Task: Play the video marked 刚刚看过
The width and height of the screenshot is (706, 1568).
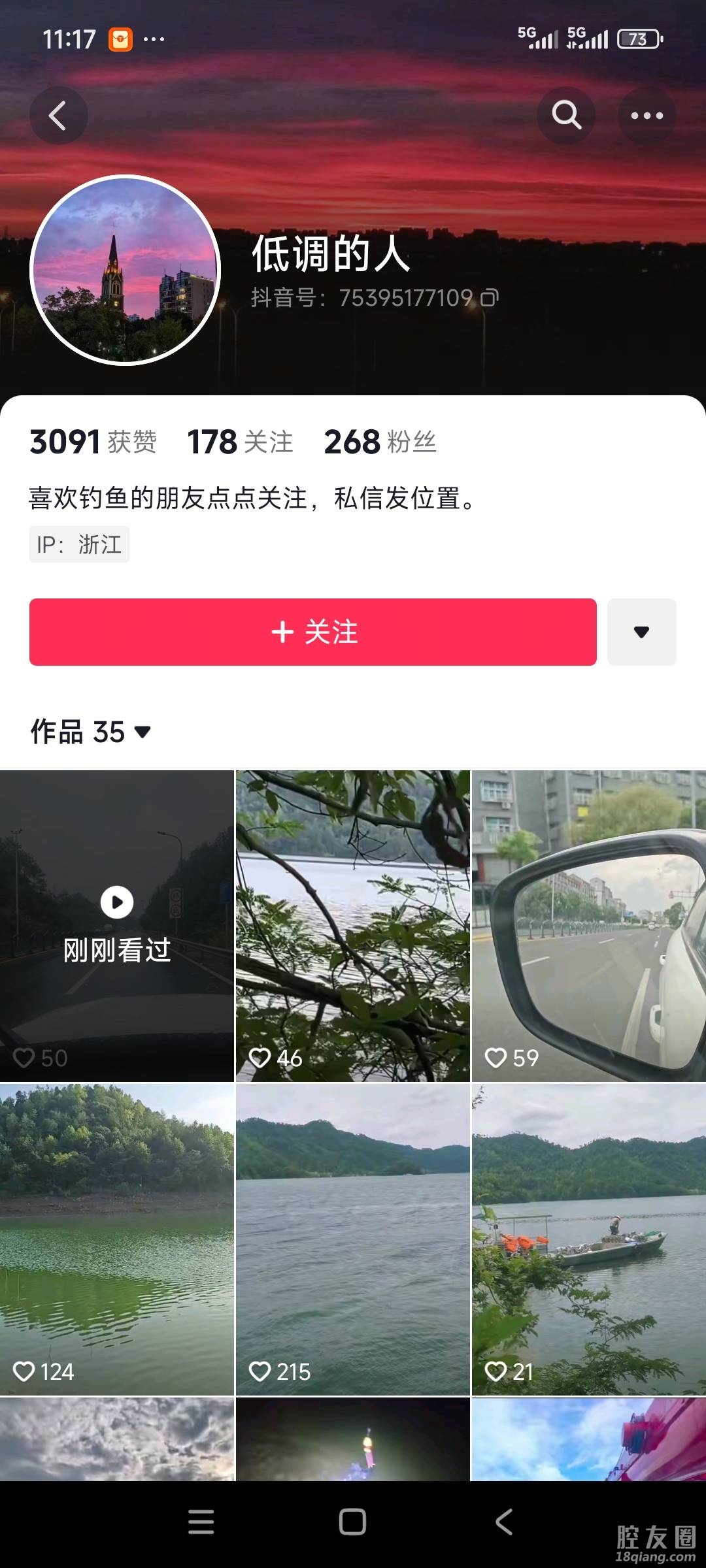Action: [117, 924]
